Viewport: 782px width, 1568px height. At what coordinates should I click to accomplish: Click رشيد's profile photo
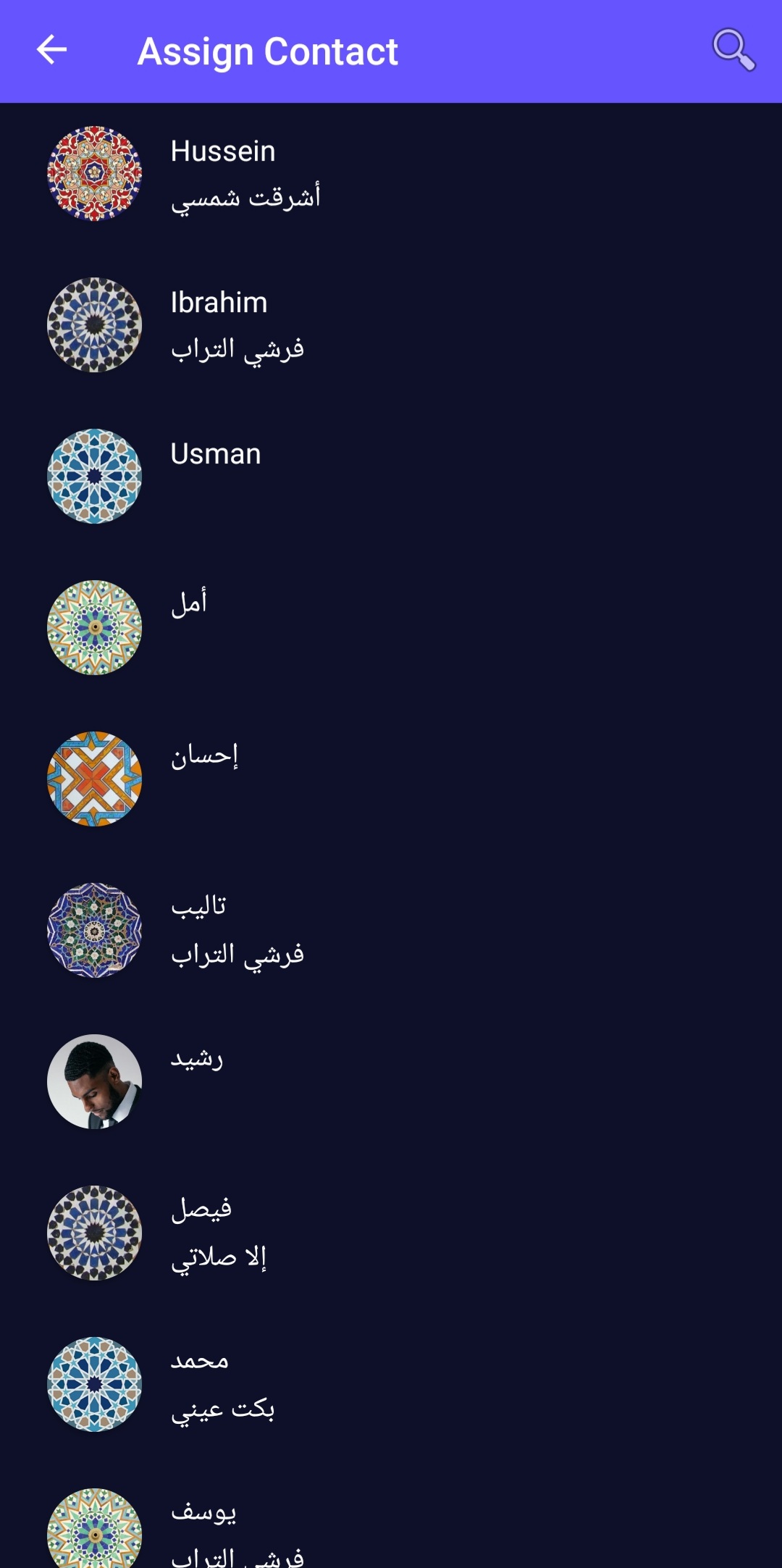click(x=94, y=1081)
